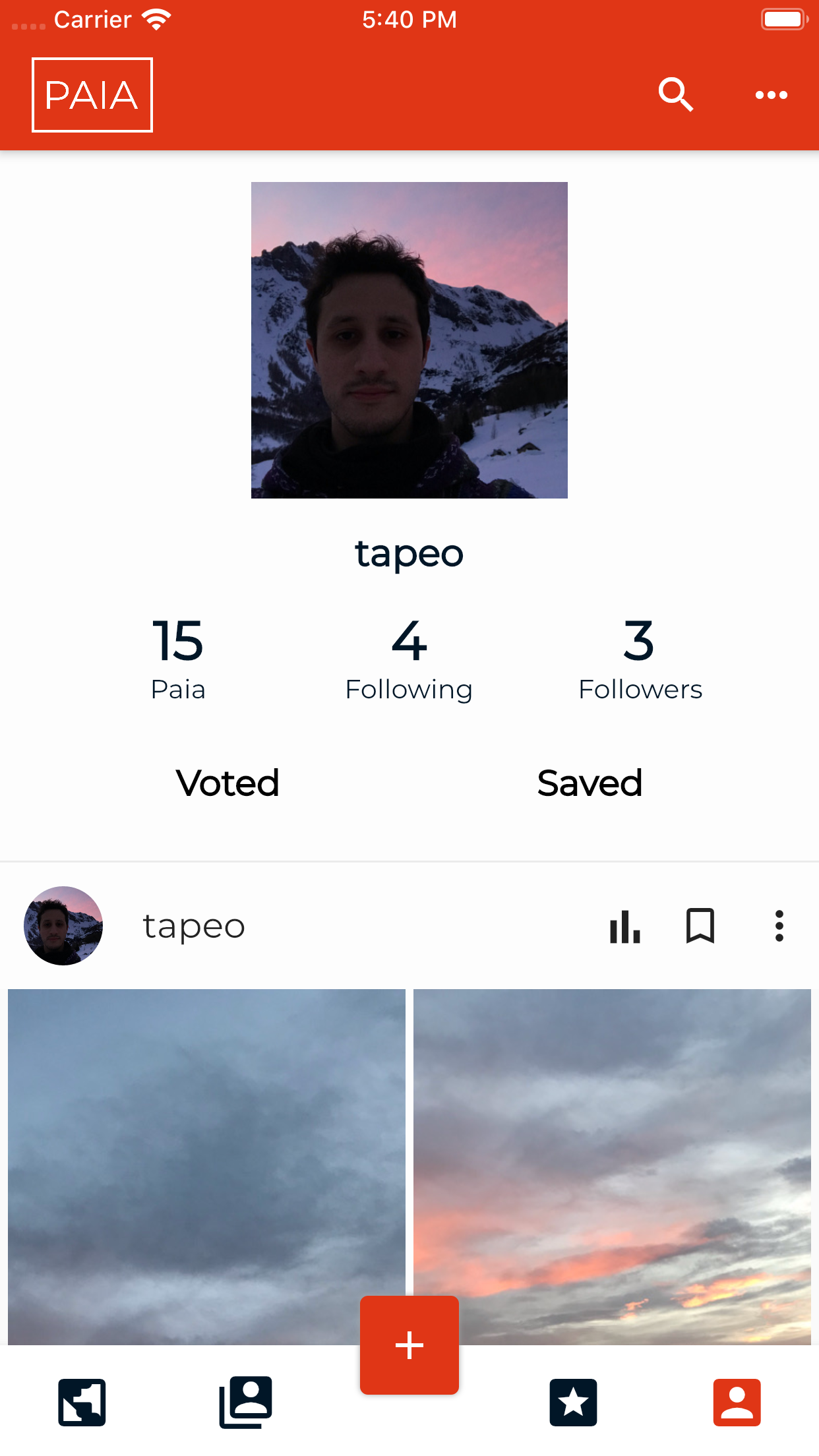This screenshot has width=819, height=1456.
Task: Select the left gray sky photo
Action: [x=206, y=1161]
